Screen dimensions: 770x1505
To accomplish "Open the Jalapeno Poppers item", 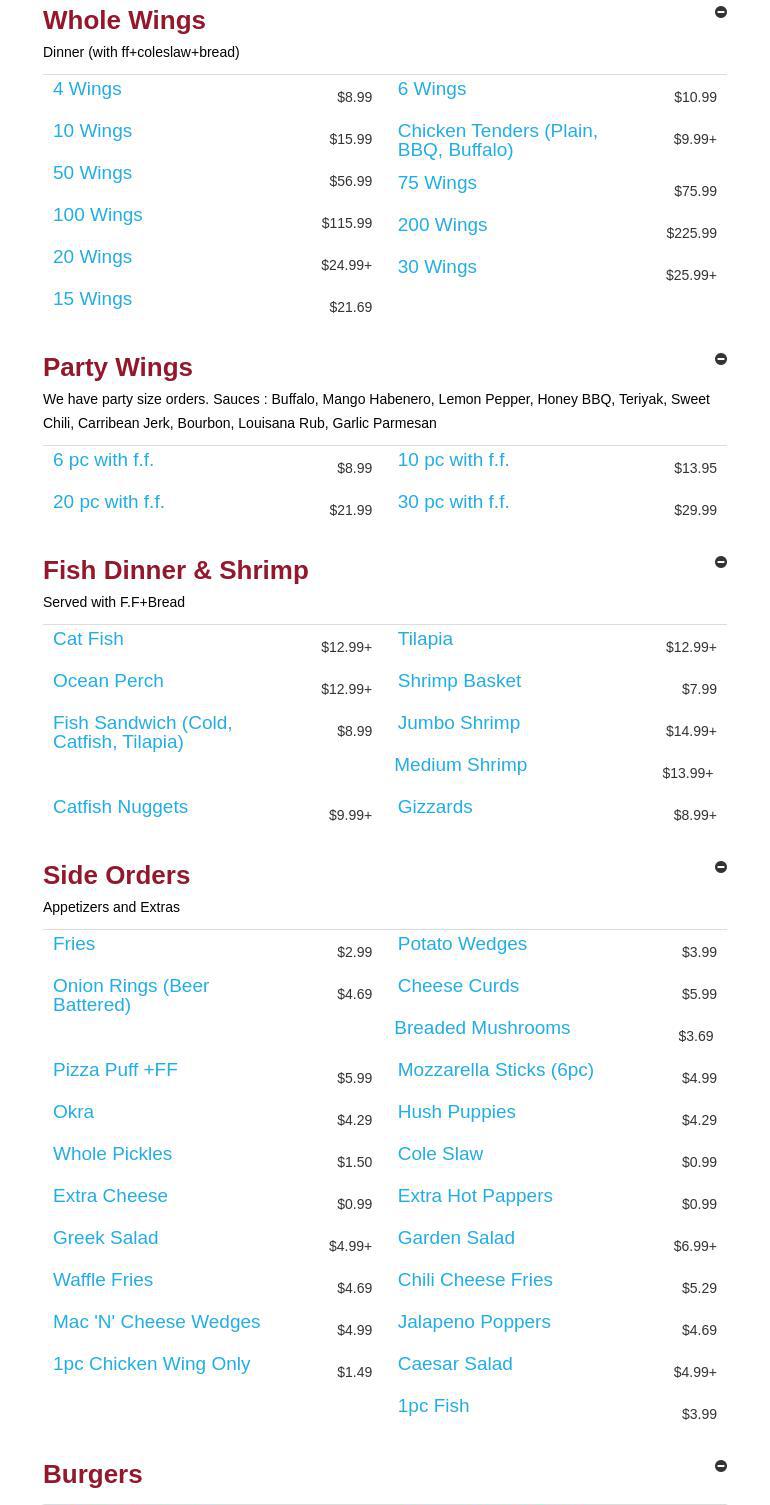I will (x=473, y=1322).
